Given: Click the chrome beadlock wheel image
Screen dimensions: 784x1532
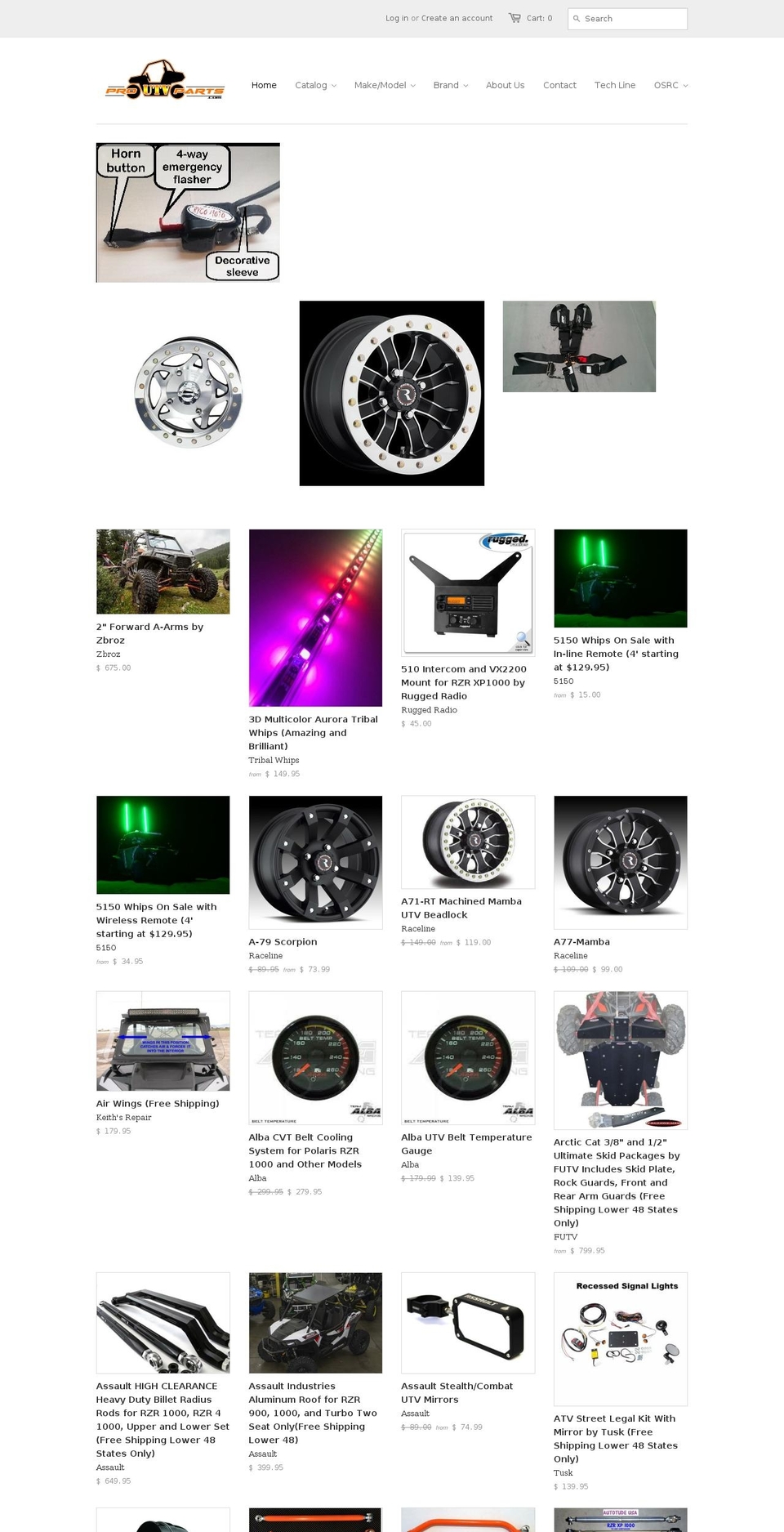Looking at the screenshot, I should pos(191,393).
